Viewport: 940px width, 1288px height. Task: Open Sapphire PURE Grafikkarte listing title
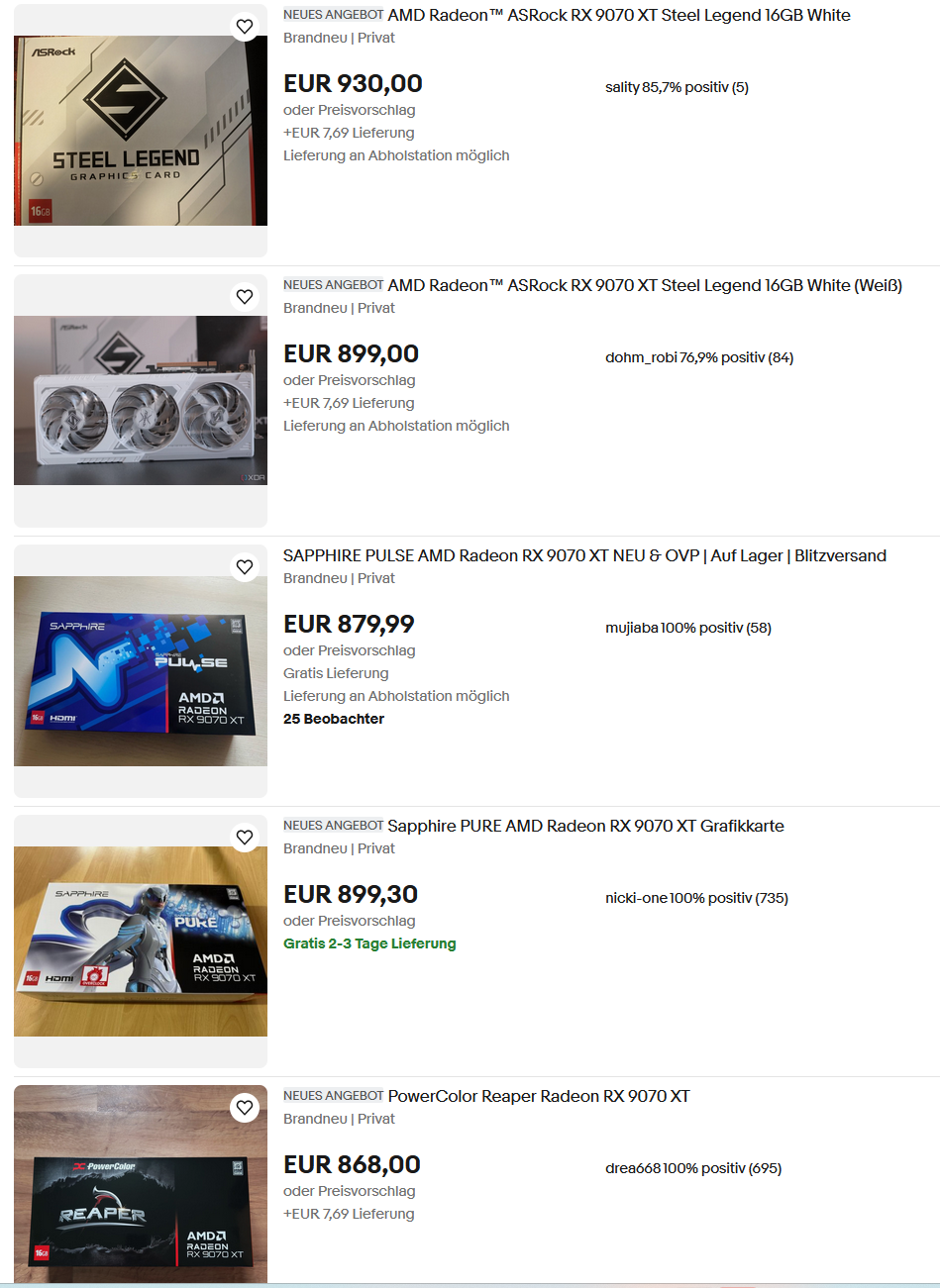[584, 826]
